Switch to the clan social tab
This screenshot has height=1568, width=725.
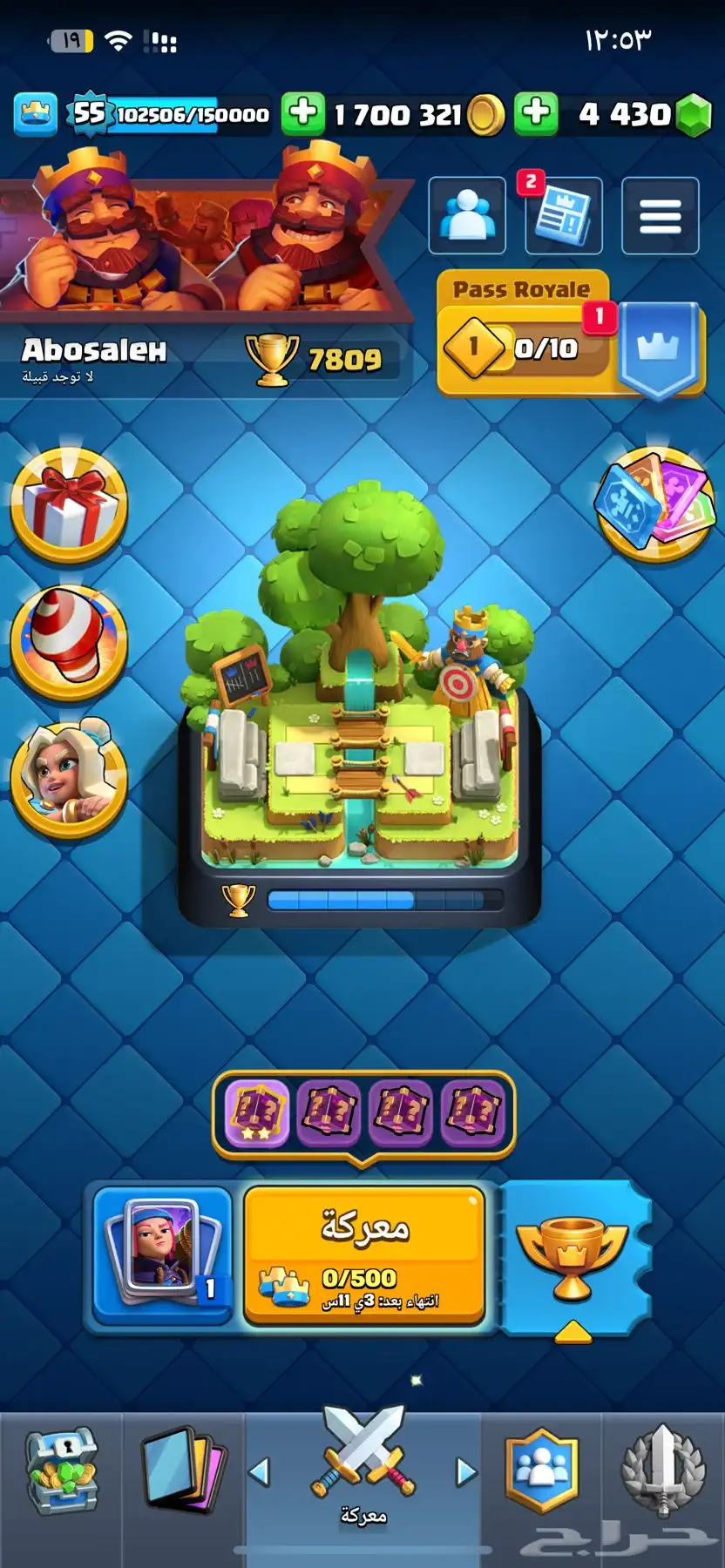coord(542,1472)
